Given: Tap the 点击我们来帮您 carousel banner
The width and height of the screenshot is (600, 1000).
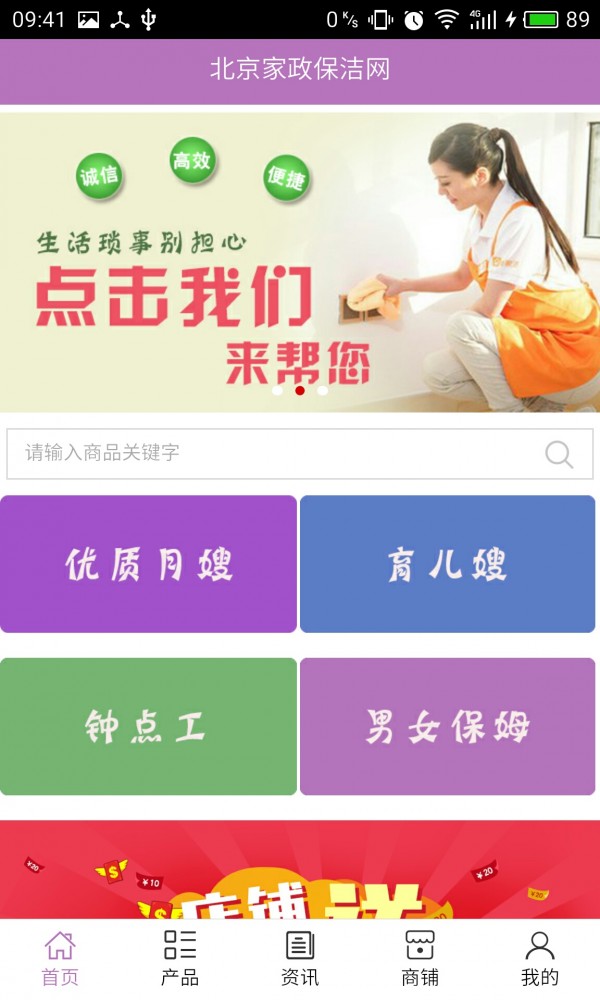Looking at the screenshot, I should pyautogui.click(x=300, y=260).
